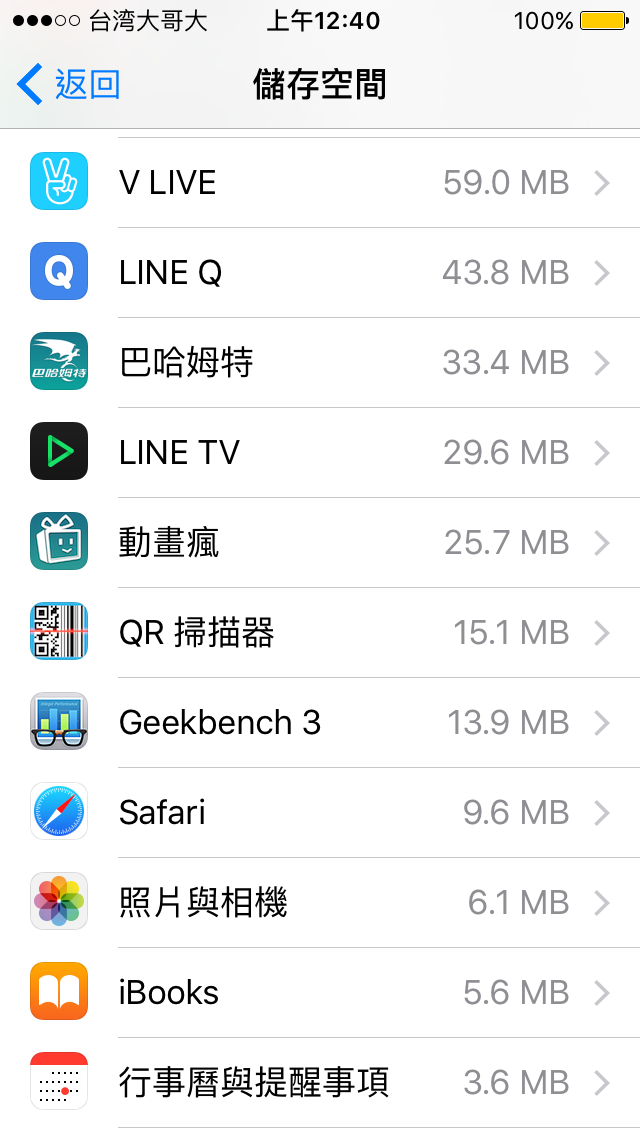Select 照片與相機 storage row

pyautogui.click(x=320, y=903)
